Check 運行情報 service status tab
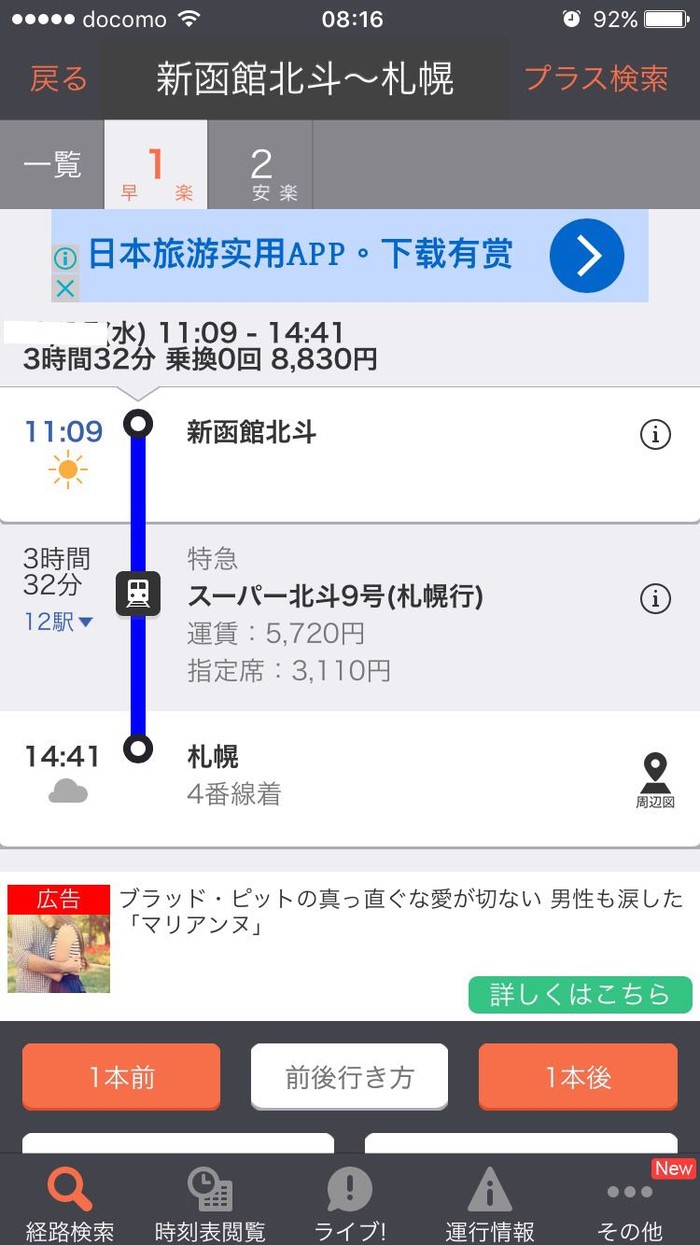 [x=490, y=1203]
